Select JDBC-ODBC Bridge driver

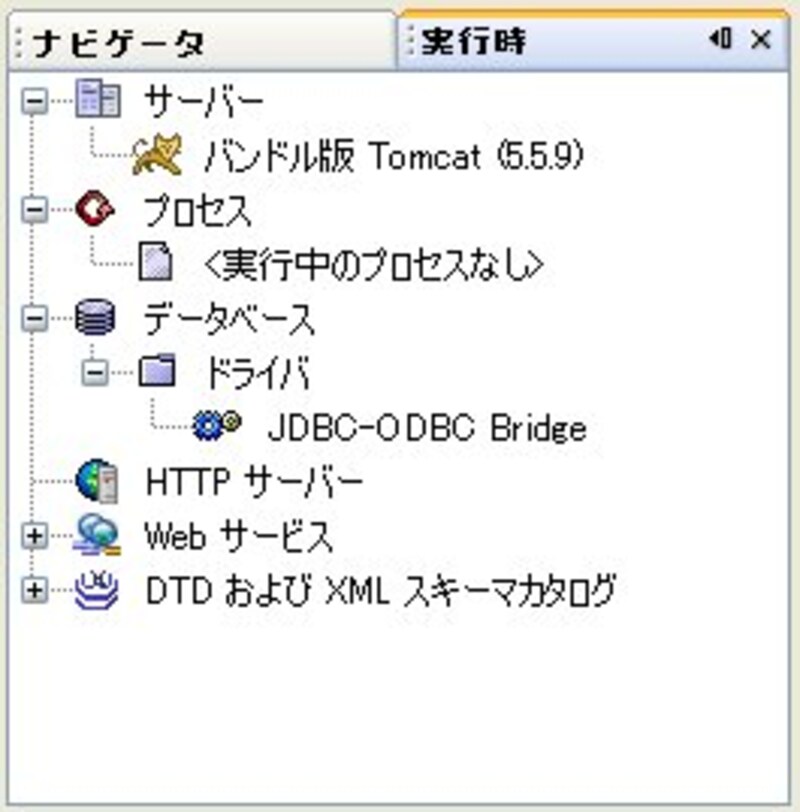pyautogui.click(x=426, y=428)
